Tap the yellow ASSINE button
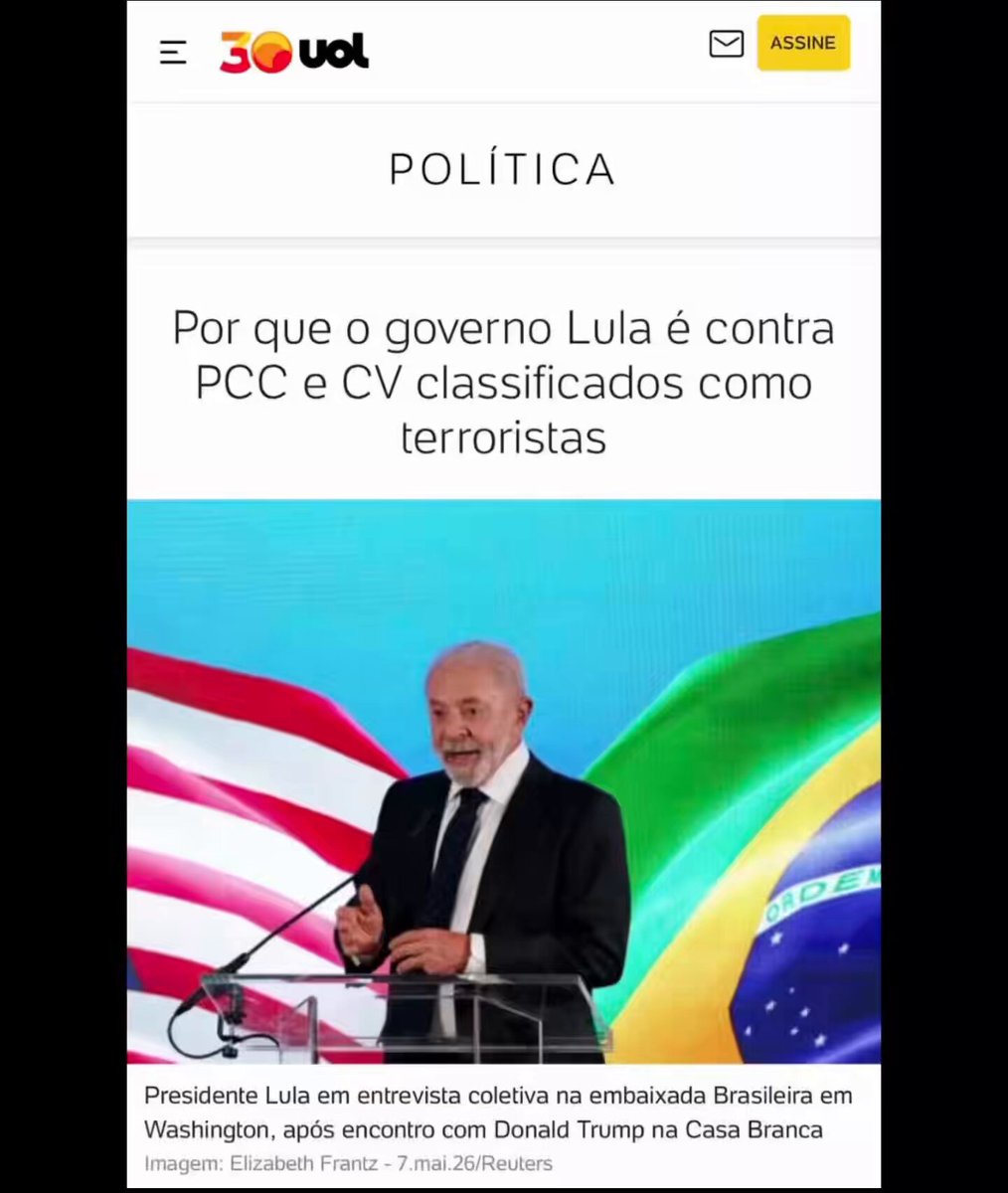Screen dimensions: 1008x1193 (803, 43)
